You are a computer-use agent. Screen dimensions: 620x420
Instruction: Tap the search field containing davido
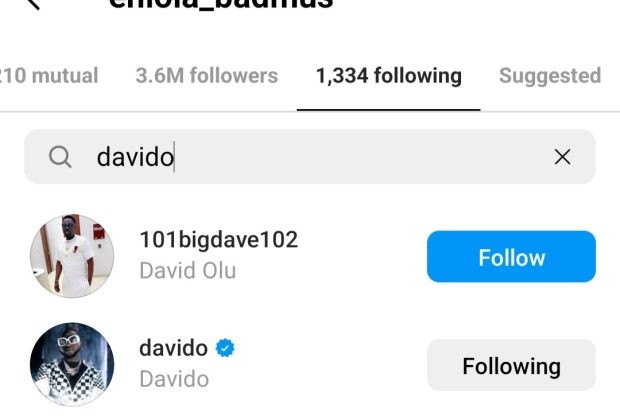[x=300, y=157]
